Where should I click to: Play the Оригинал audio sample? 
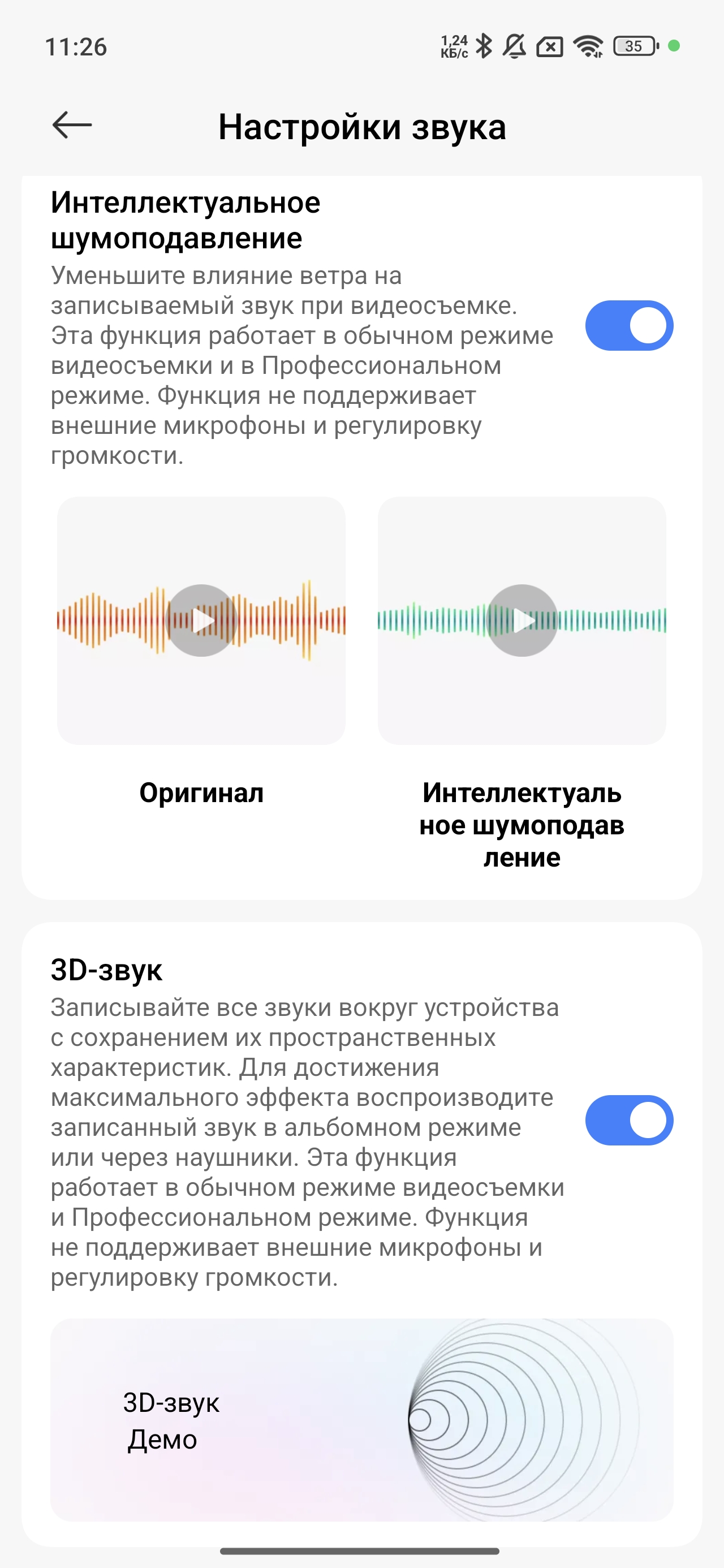coord(201,621)
